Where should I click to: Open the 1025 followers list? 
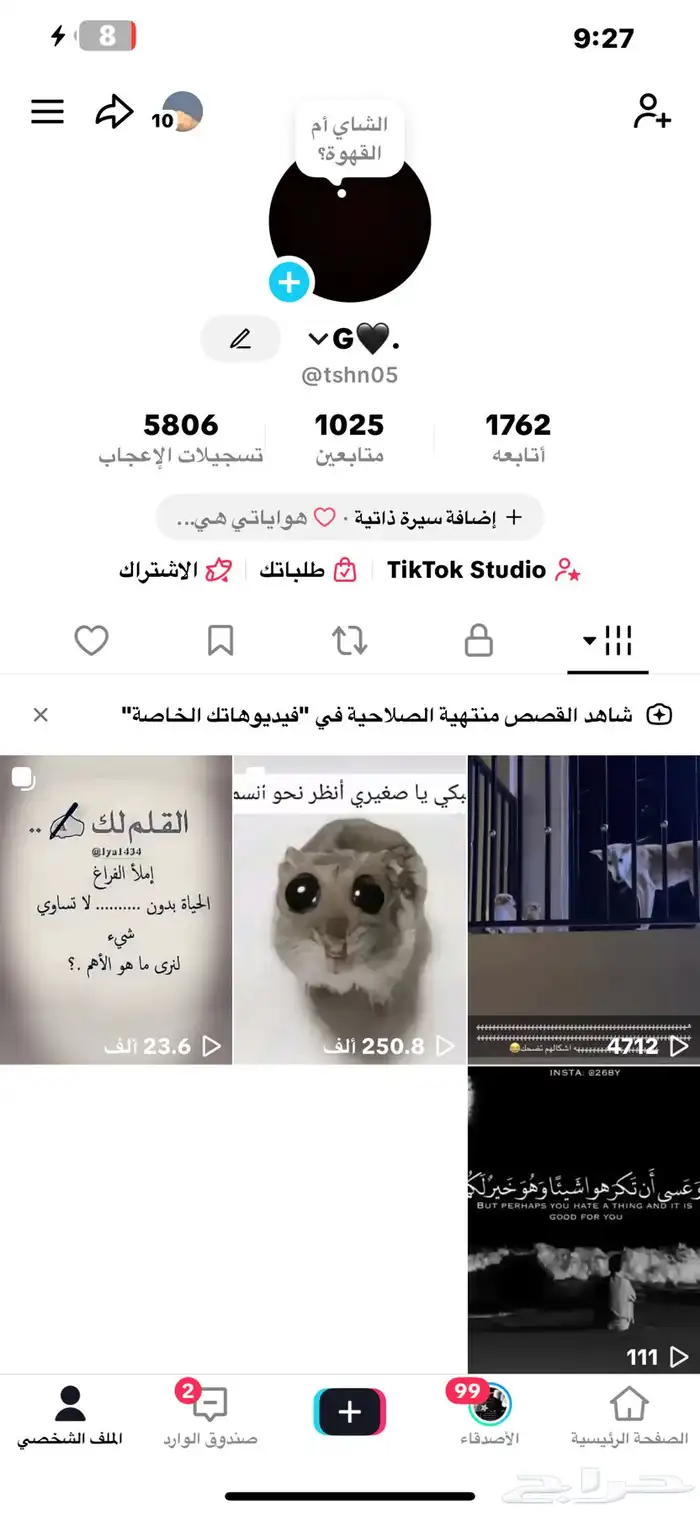(350, 439)
